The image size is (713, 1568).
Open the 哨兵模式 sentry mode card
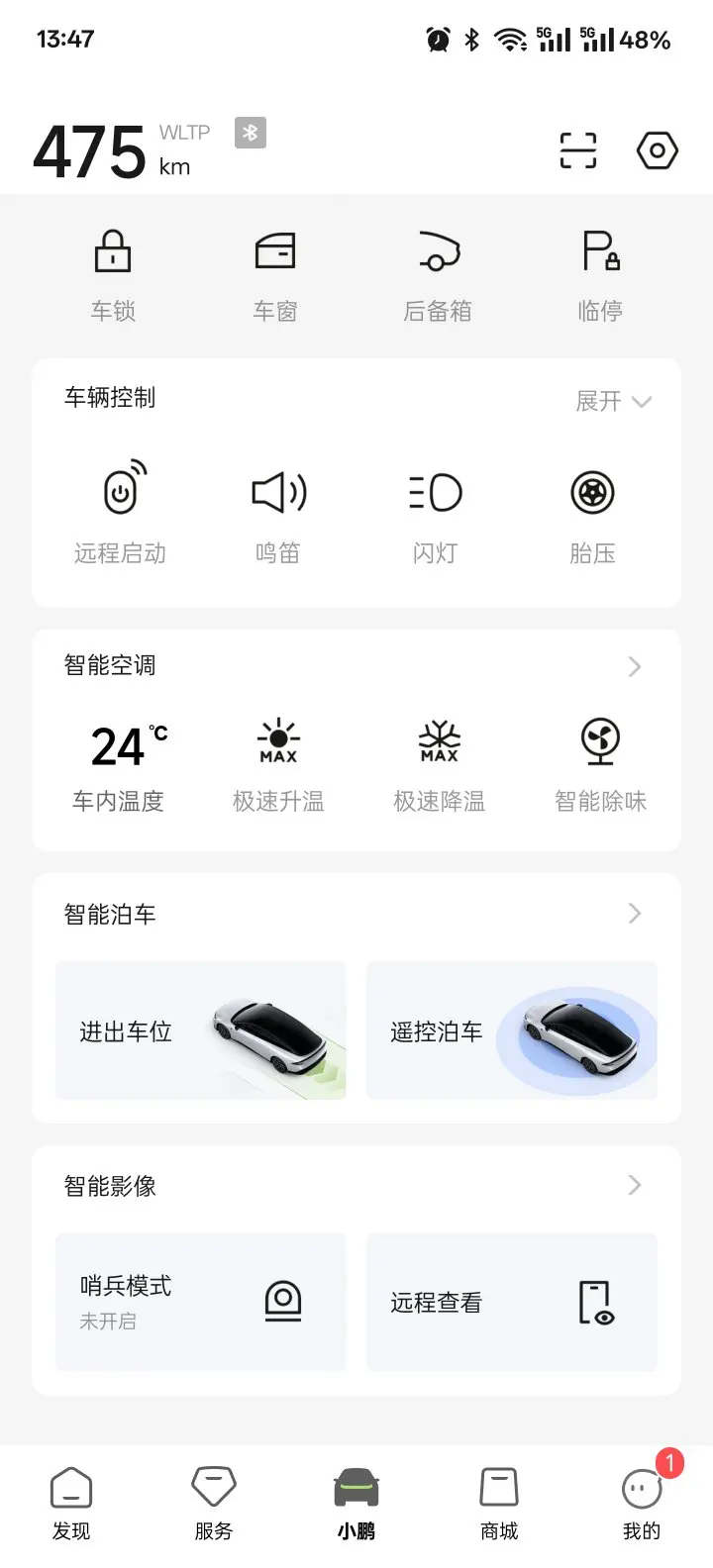(x=201, y=1302)
